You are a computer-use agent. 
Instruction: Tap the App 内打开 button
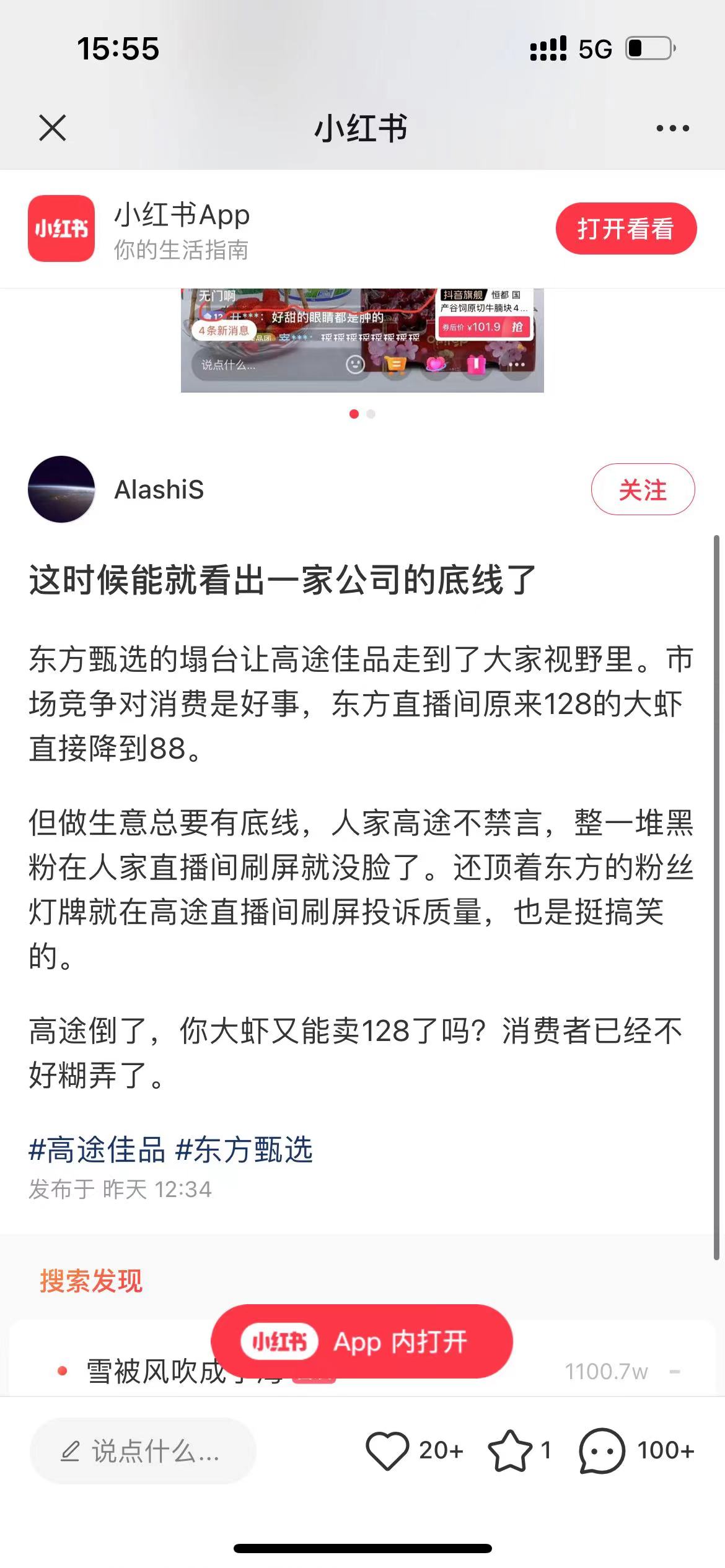[362, 1342]
